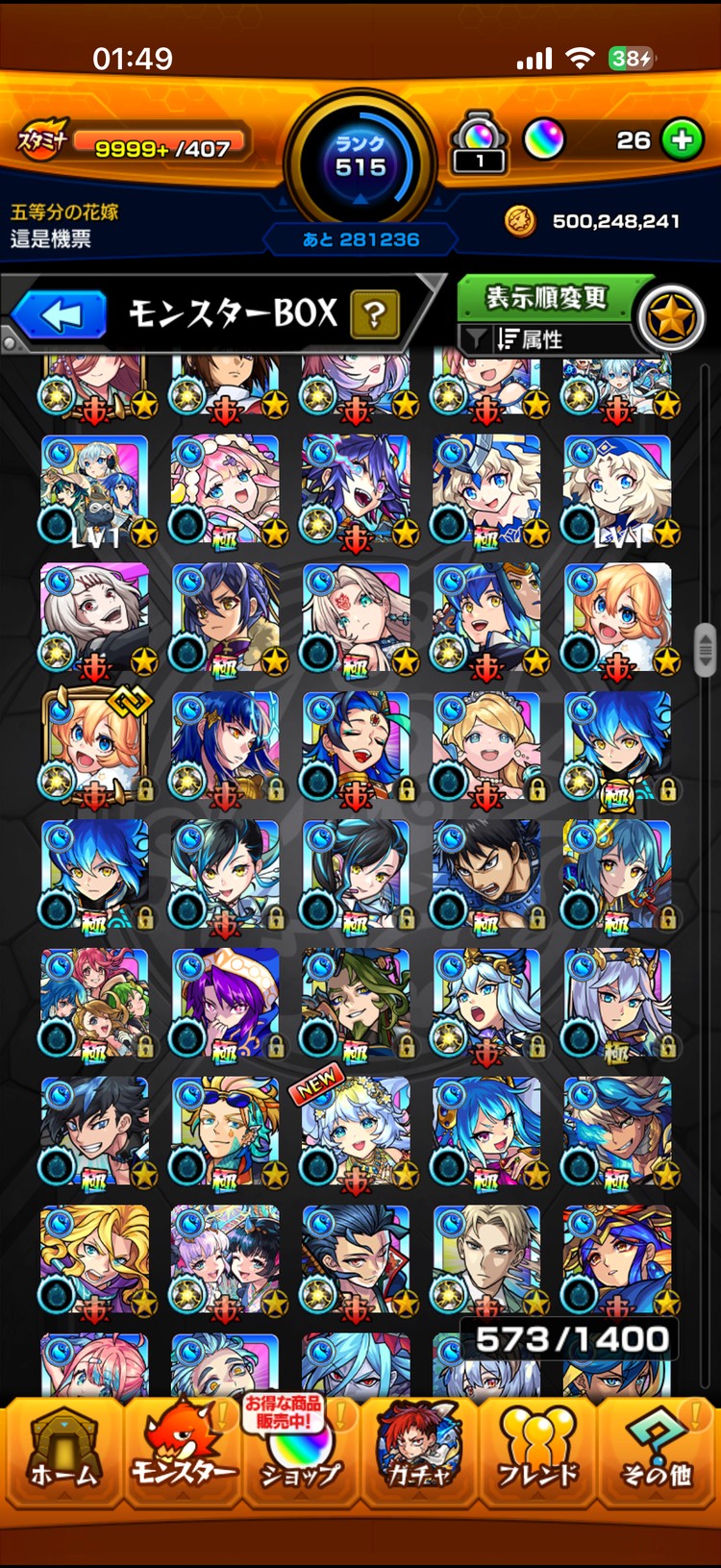Select the group monster with red, blue, green hair
721x1568 pixels.
click(94, 1003)
